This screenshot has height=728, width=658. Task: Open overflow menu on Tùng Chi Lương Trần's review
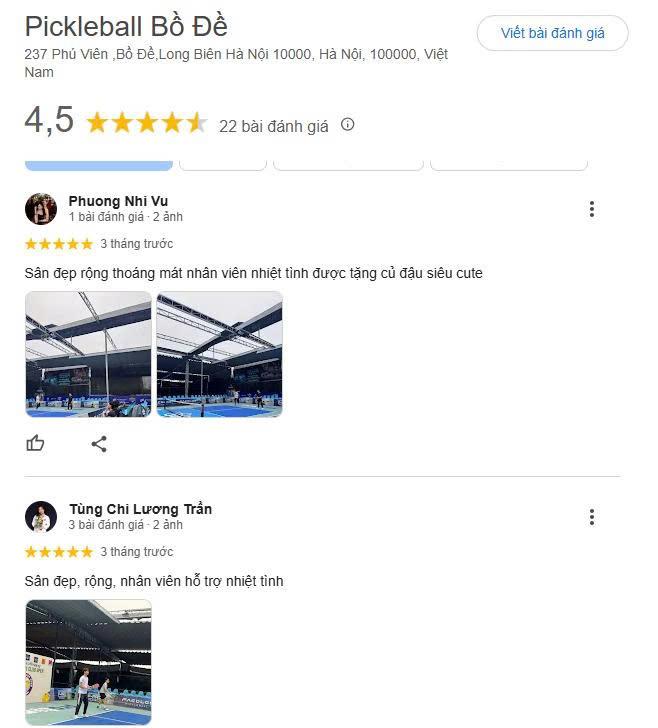point(592,517)
